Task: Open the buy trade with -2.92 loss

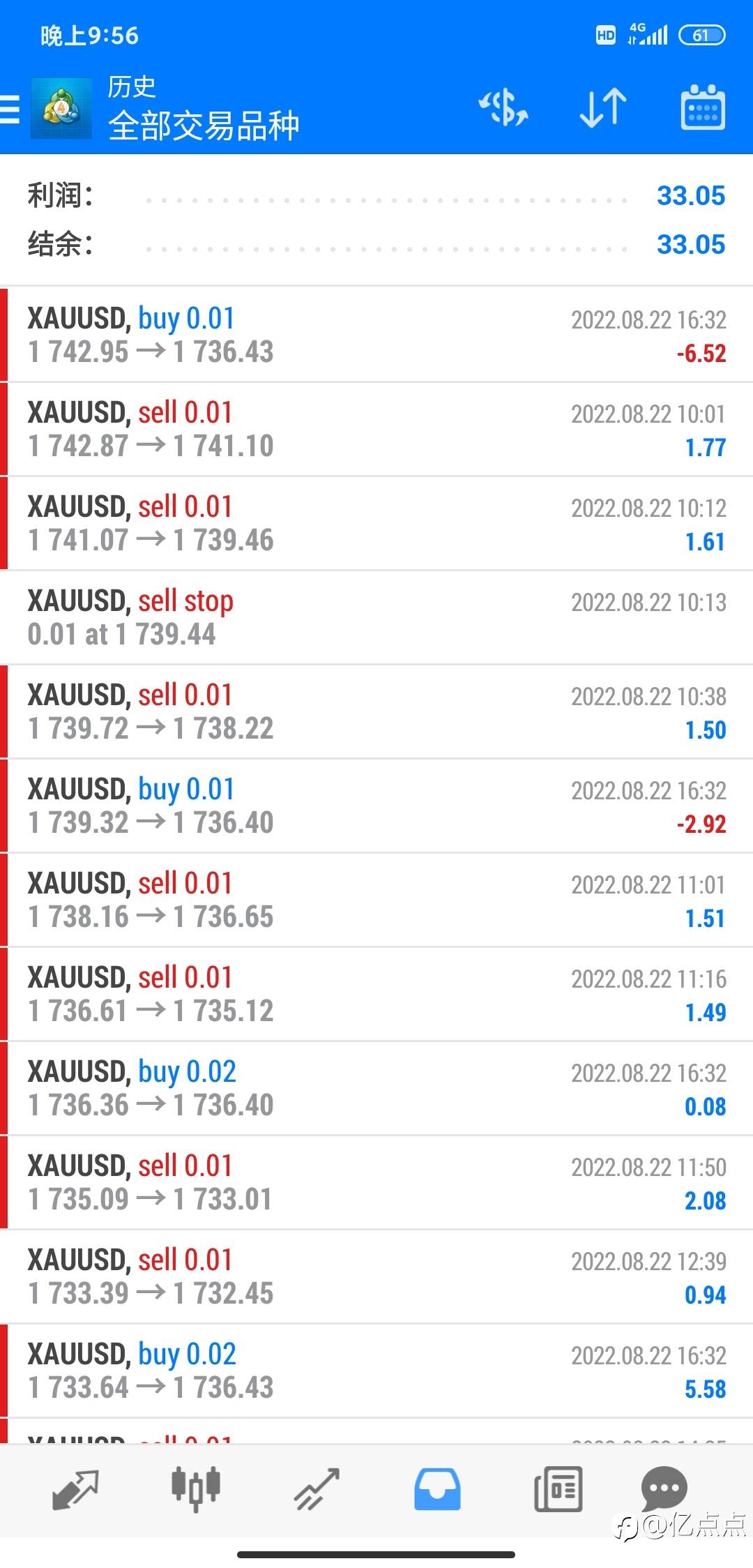Action: [x=376, y=806]
